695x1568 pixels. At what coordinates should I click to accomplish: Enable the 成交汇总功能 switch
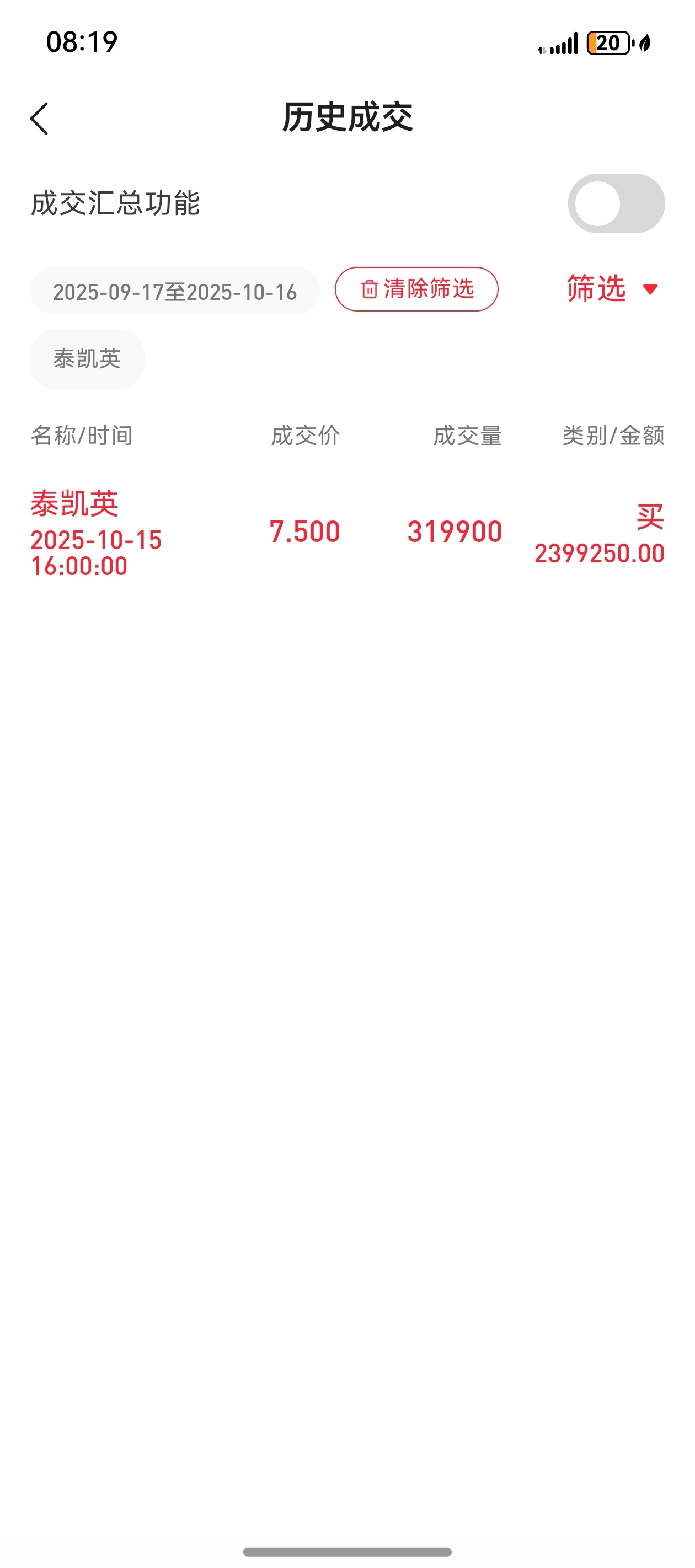[x=616, y=203]
